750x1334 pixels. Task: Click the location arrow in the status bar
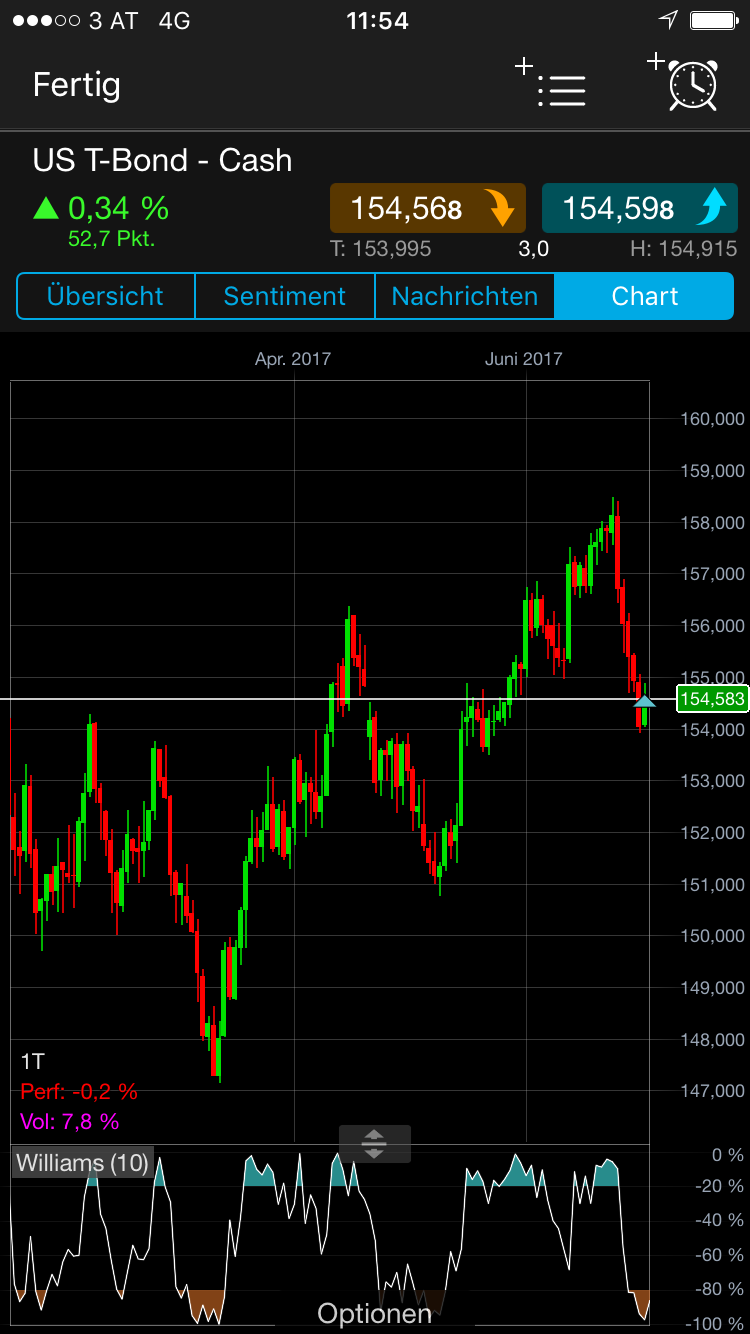666,19
